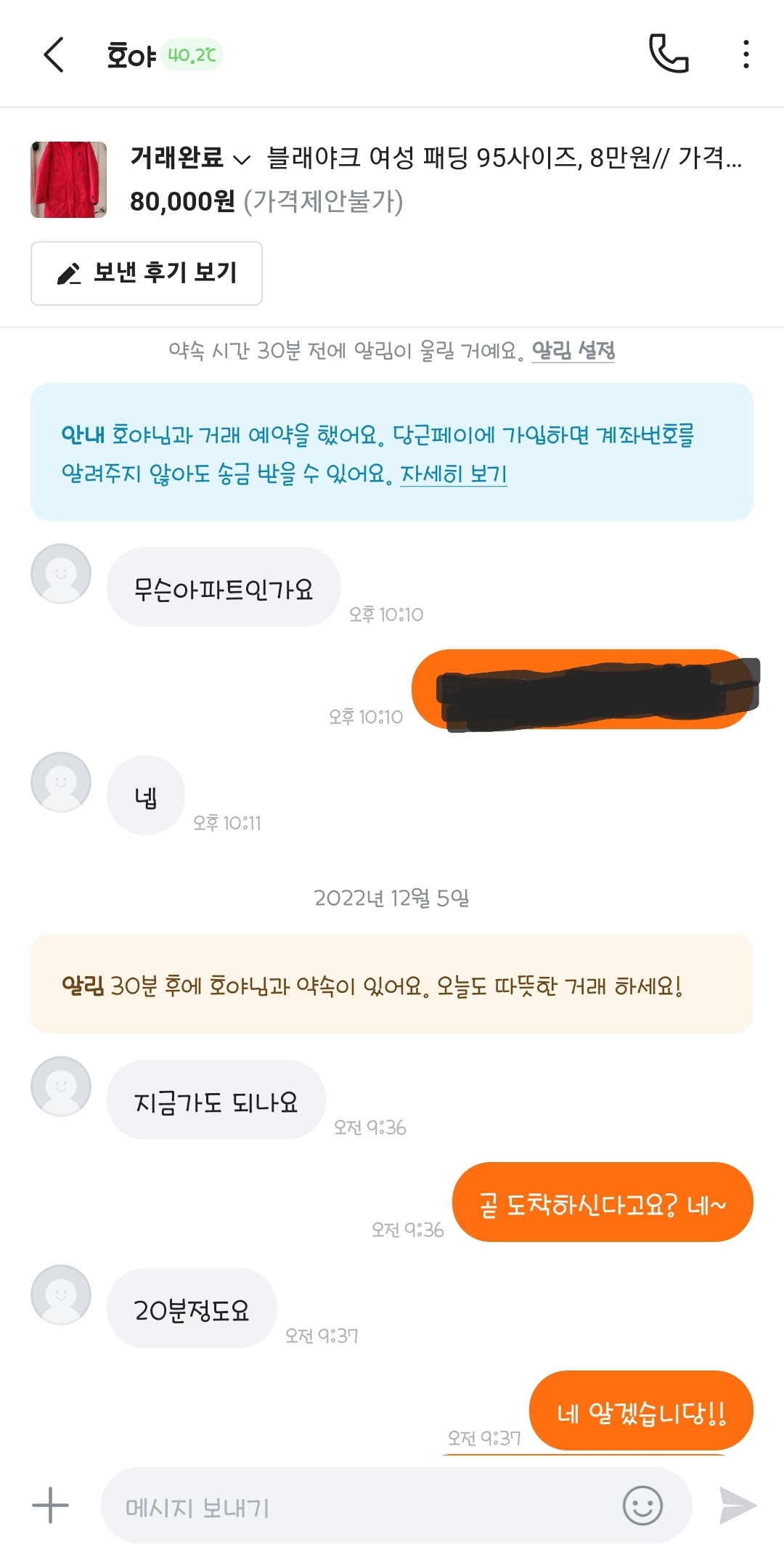Image resolution: width=784 pixels, height=1555 pixels.
Task: Tap the plus icon to attach
Action: pos(50,1505)
